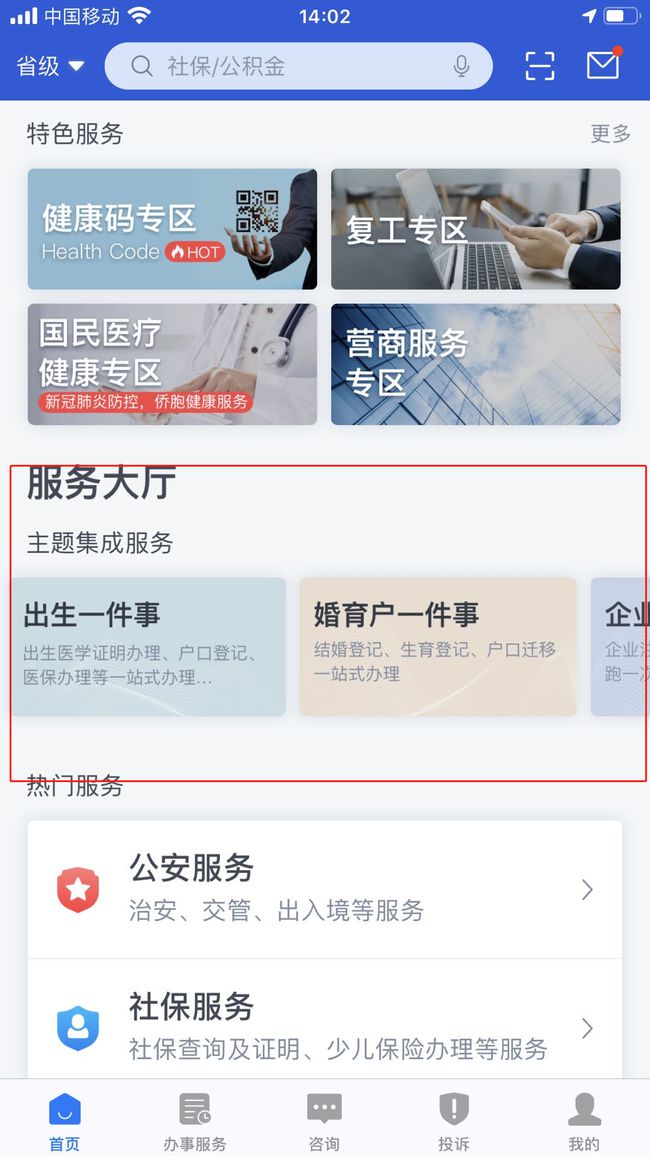Screen dimensions: 650x1156
Task: Open the 我的 tab
Action: click(584, 1122)
